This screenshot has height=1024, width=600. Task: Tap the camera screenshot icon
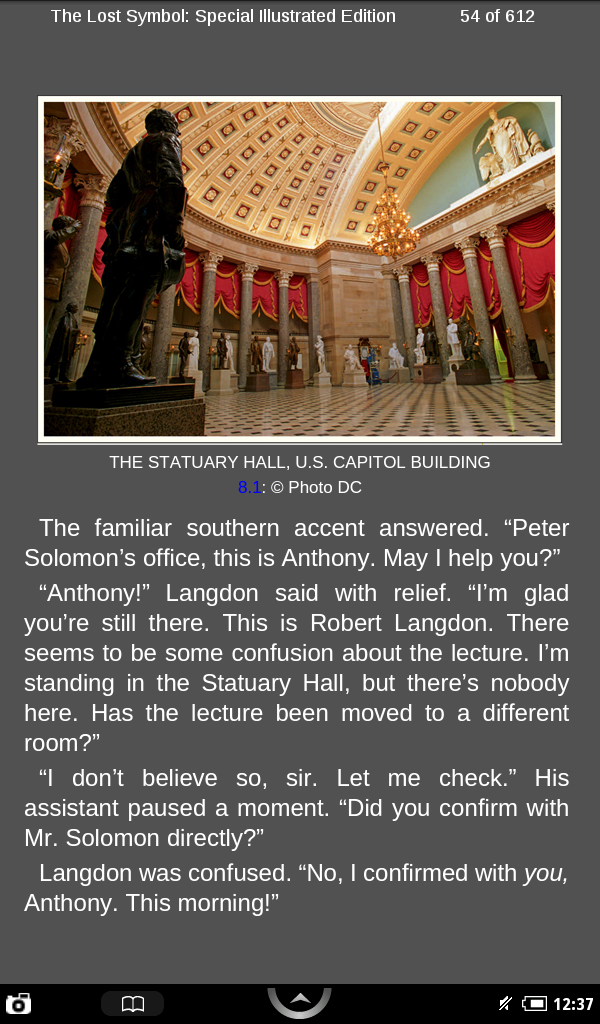point(18,1004)
